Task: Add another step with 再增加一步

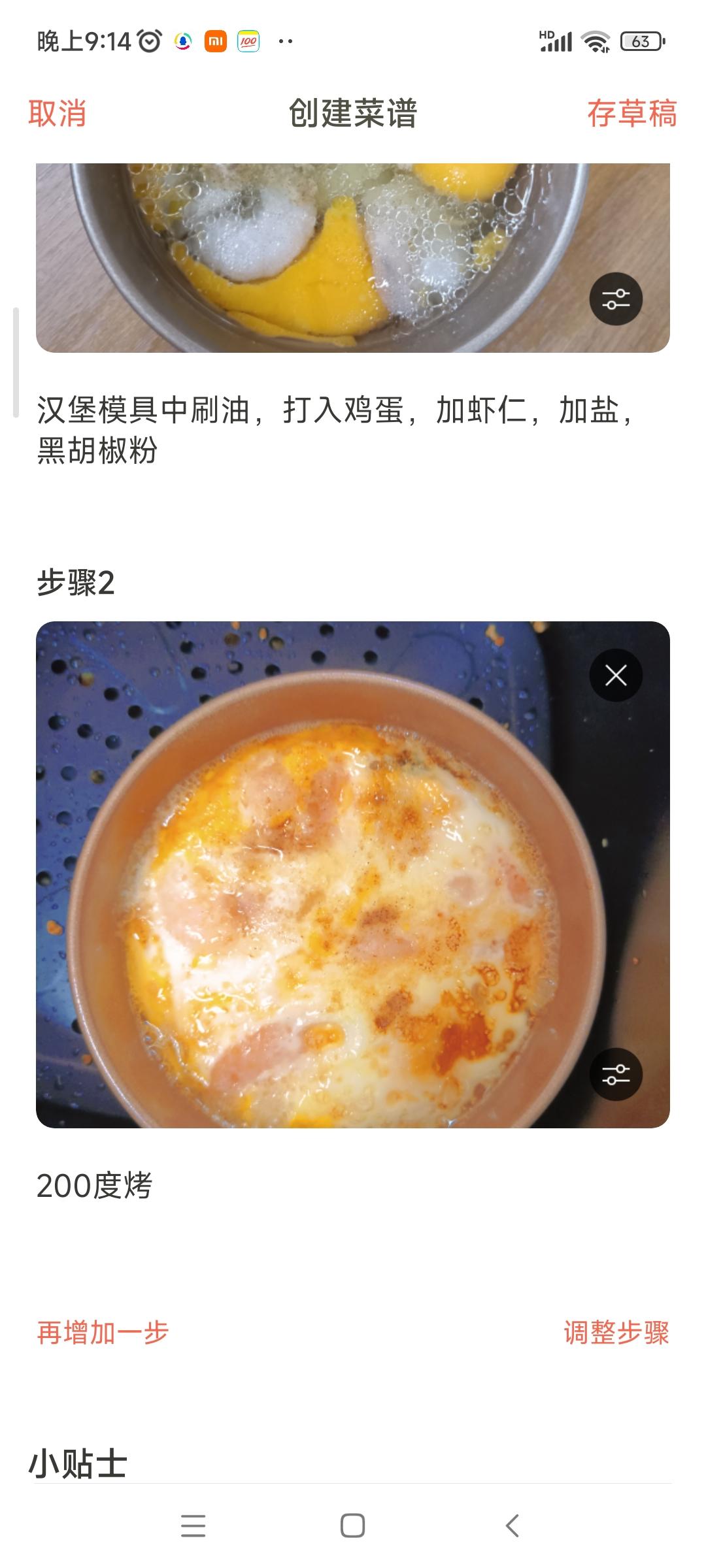Action: click(103, 1332)
